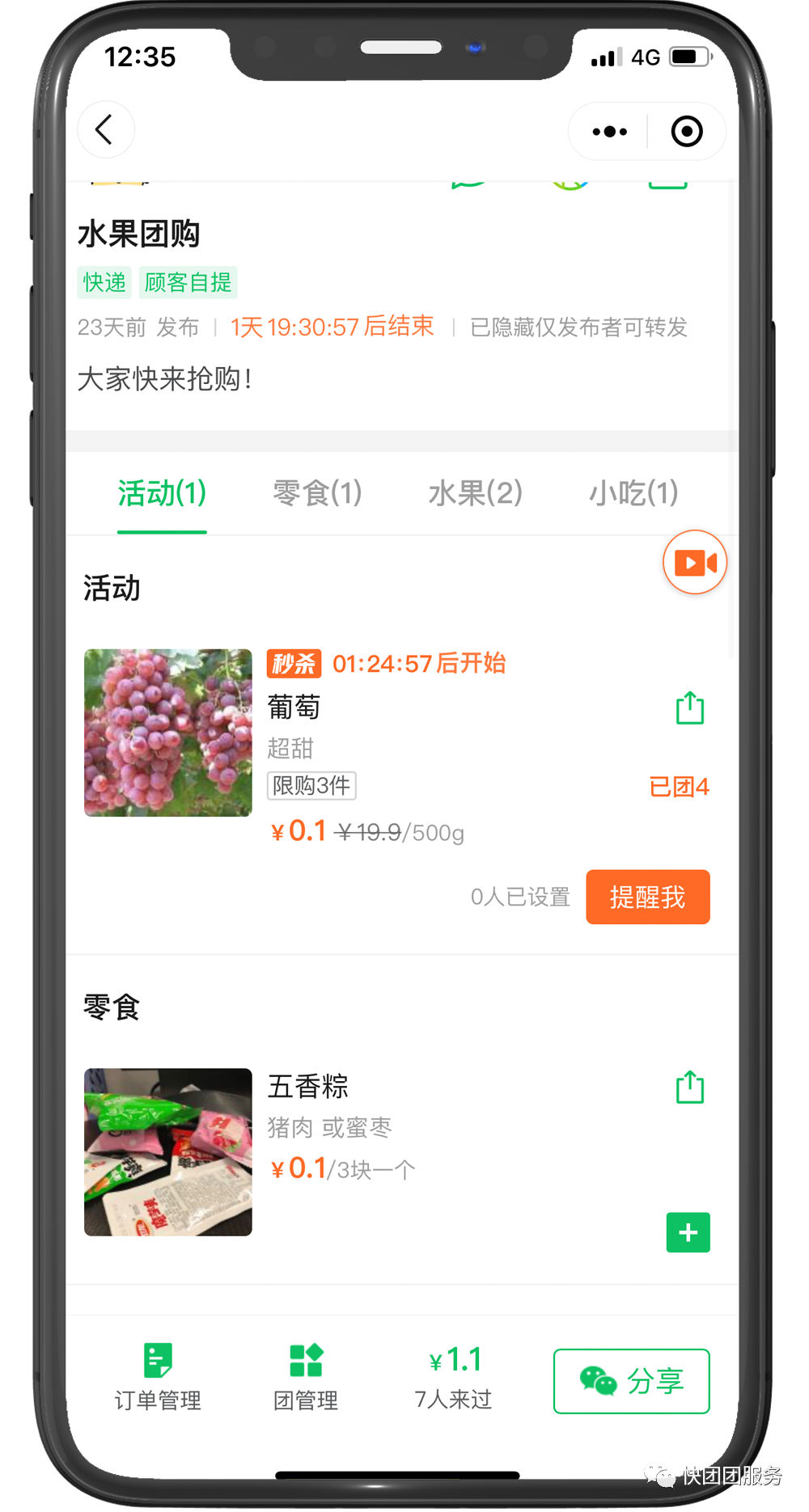Open the 葡萄 product image
Viewport: 809px width, 1512px height.
pos(168,733)
